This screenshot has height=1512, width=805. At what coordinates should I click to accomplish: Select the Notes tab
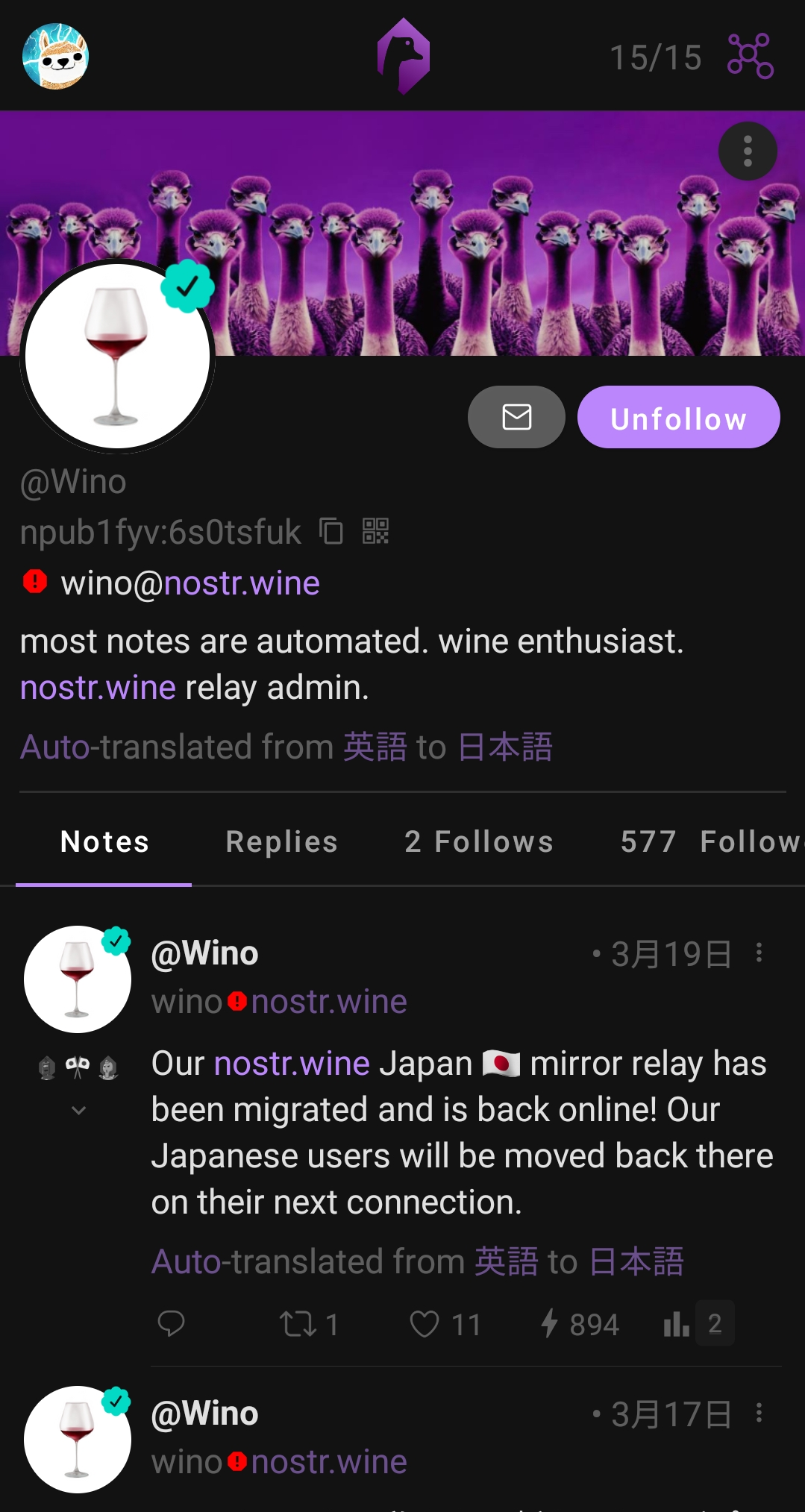(104, 842)
